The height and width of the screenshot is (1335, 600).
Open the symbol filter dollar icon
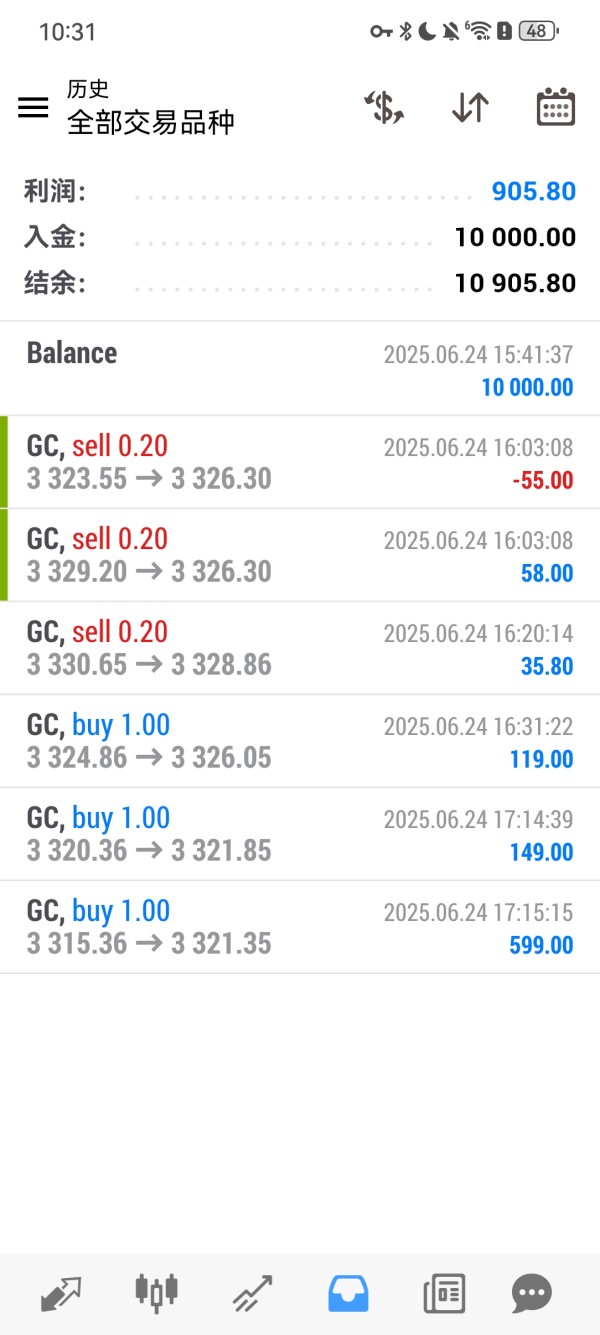coord(383,108)
